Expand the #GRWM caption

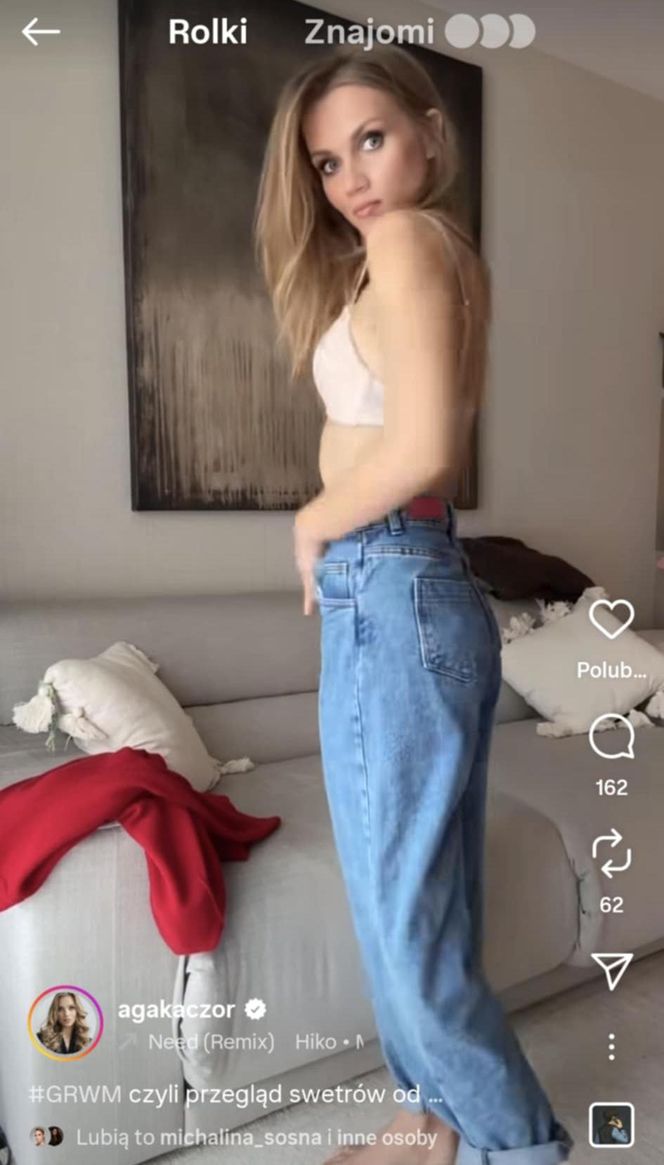(238, 1095)
